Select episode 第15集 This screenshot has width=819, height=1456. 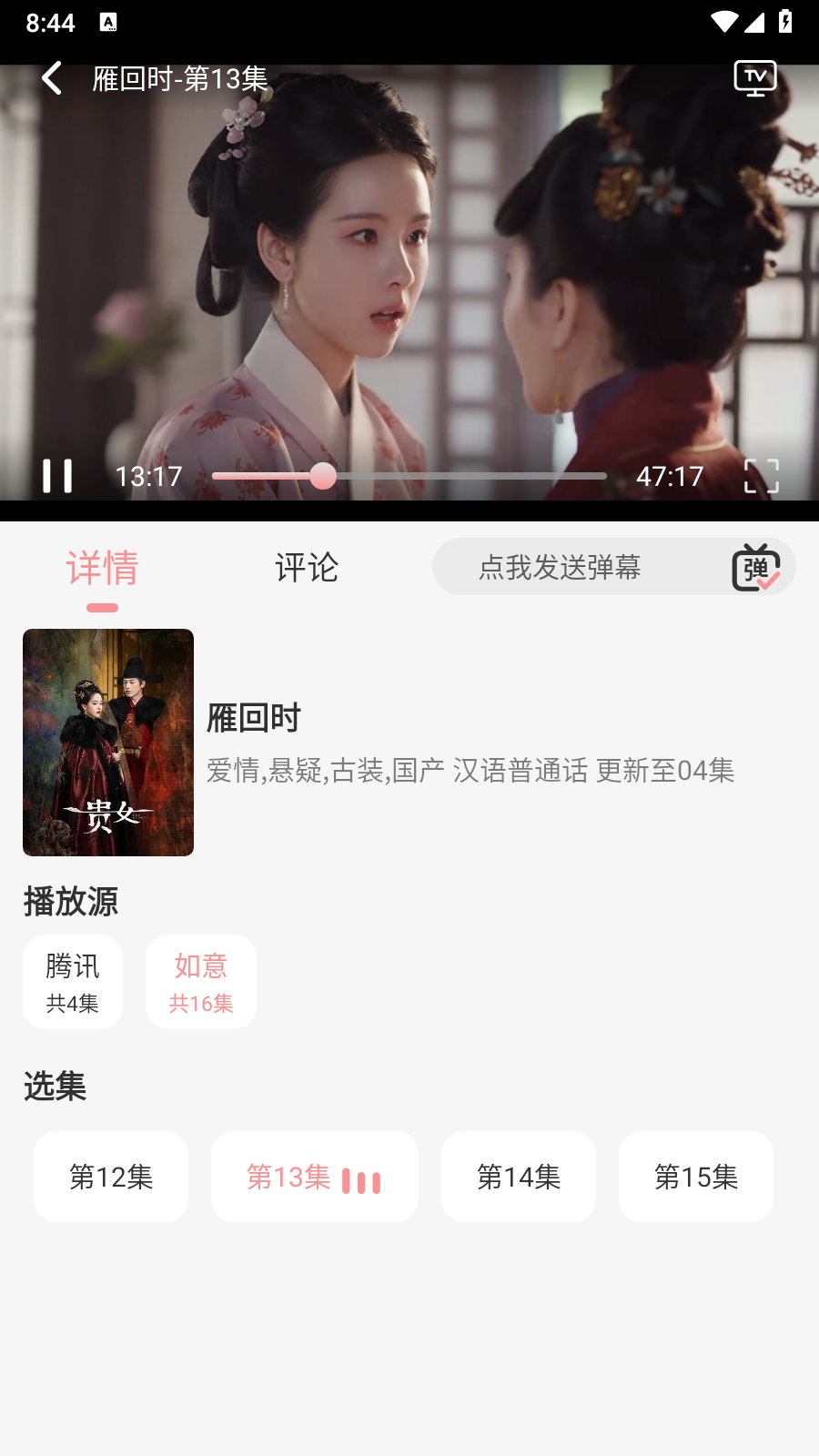pos(696,1176)
